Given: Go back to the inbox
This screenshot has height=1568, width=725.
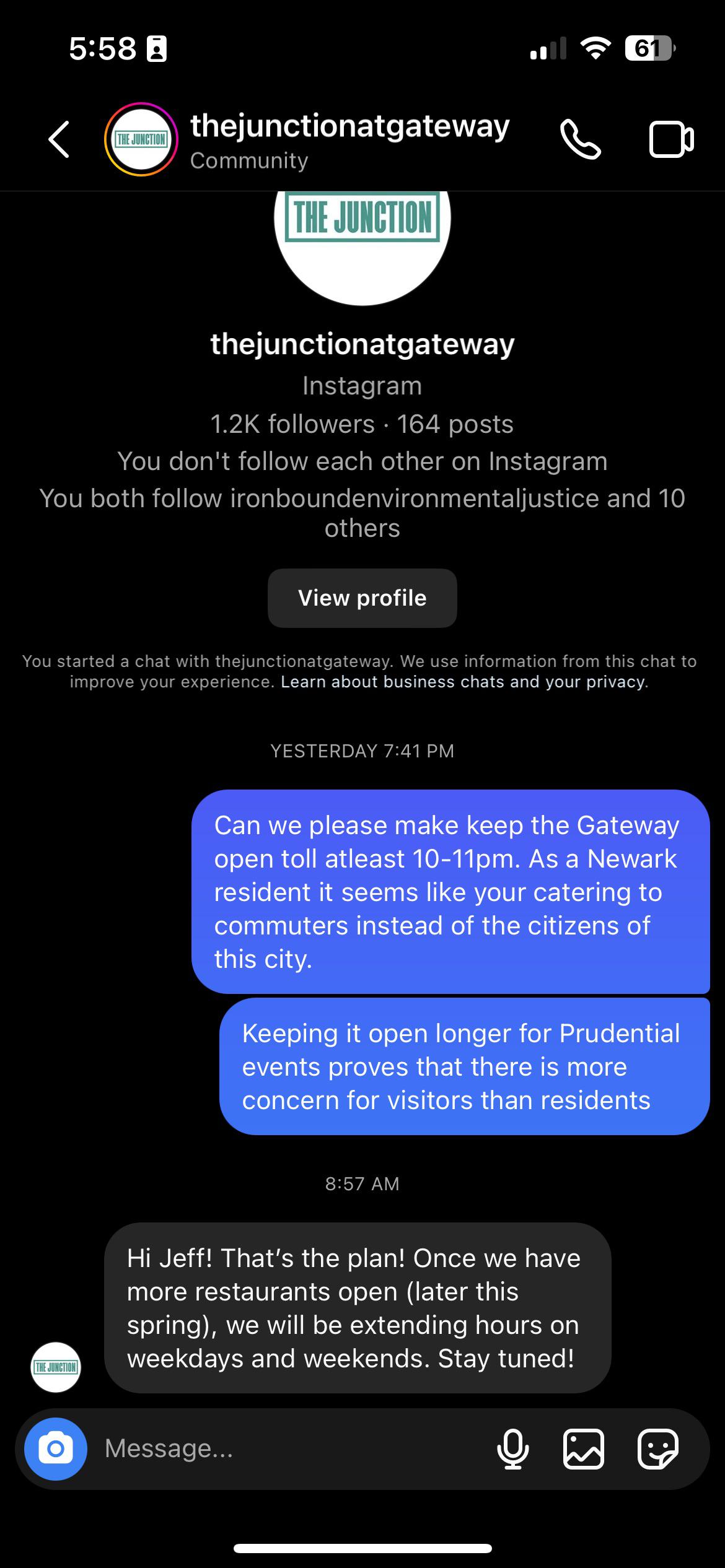Looking at the screenshot, I should (59, 140).
